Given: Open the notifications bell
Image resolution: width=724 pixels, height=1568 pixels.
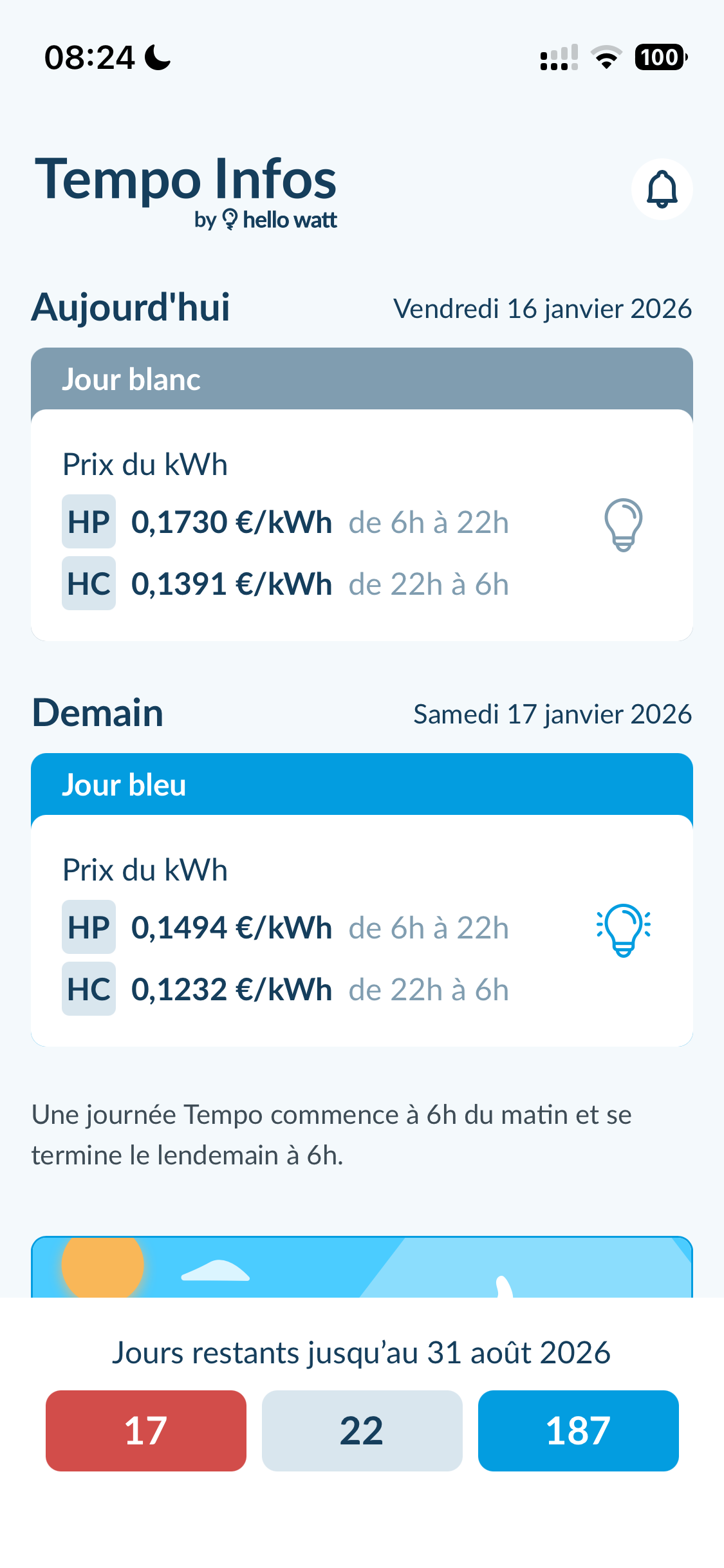Looking at the screenshot, I should tap(662, 189).
